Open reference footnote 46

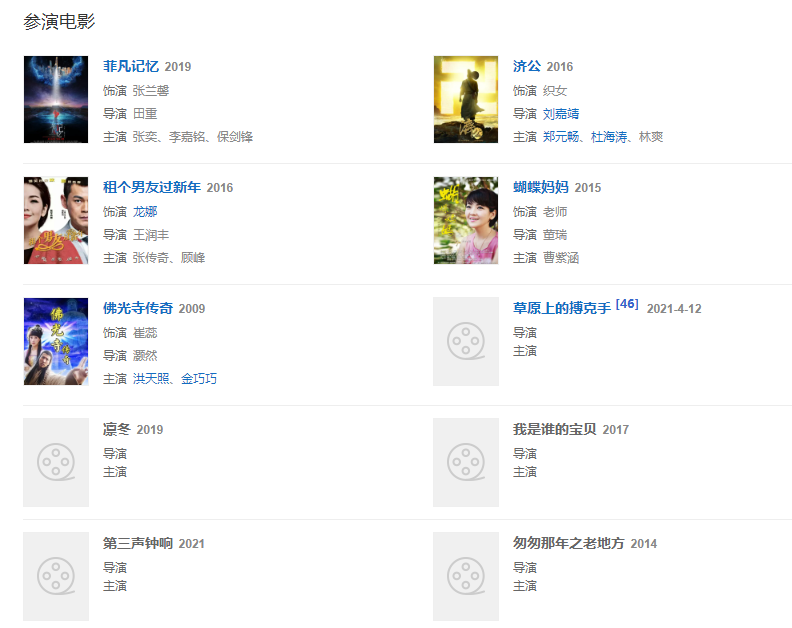[627, 304]
